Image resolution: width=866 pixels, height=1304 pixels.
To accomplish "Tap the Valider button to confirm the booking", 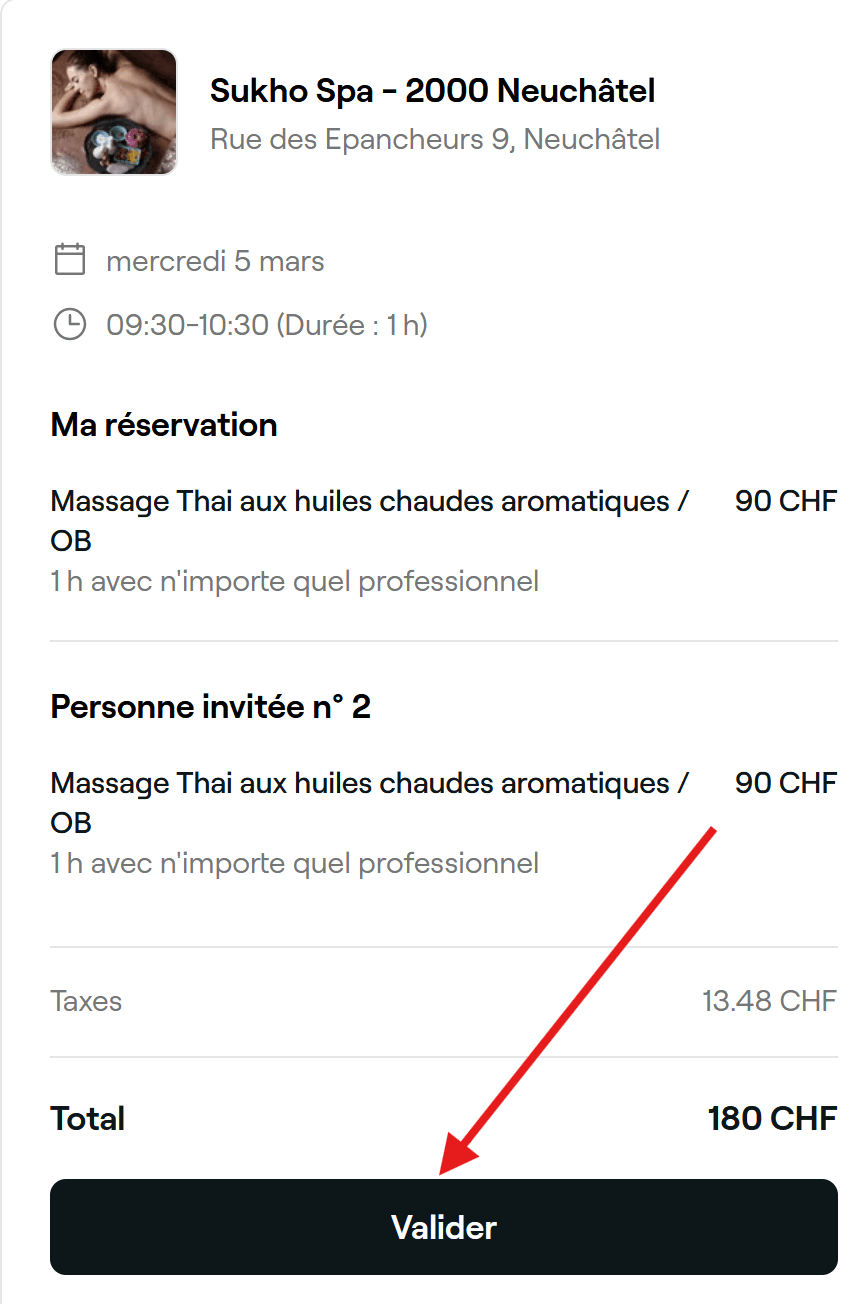I will 443,1227.
